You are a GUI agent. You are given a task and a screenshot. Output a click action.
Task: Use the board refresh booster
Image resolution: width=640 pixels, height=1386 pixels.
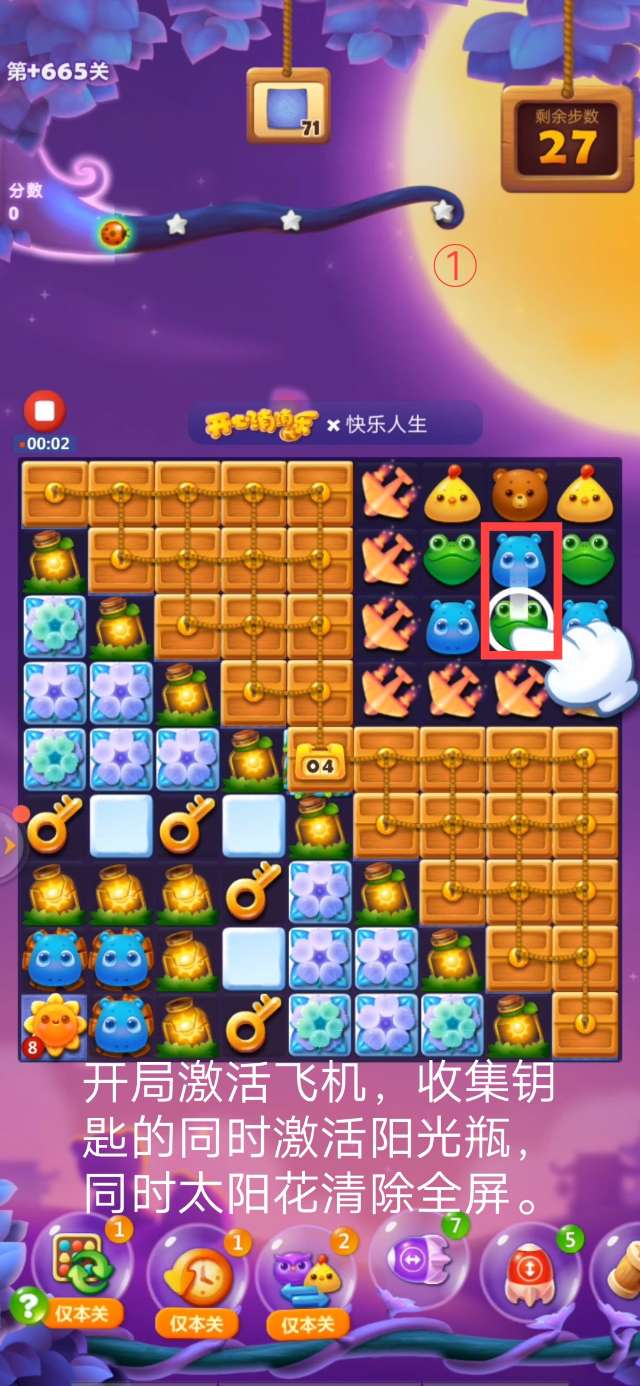[x=82, y=1266]
